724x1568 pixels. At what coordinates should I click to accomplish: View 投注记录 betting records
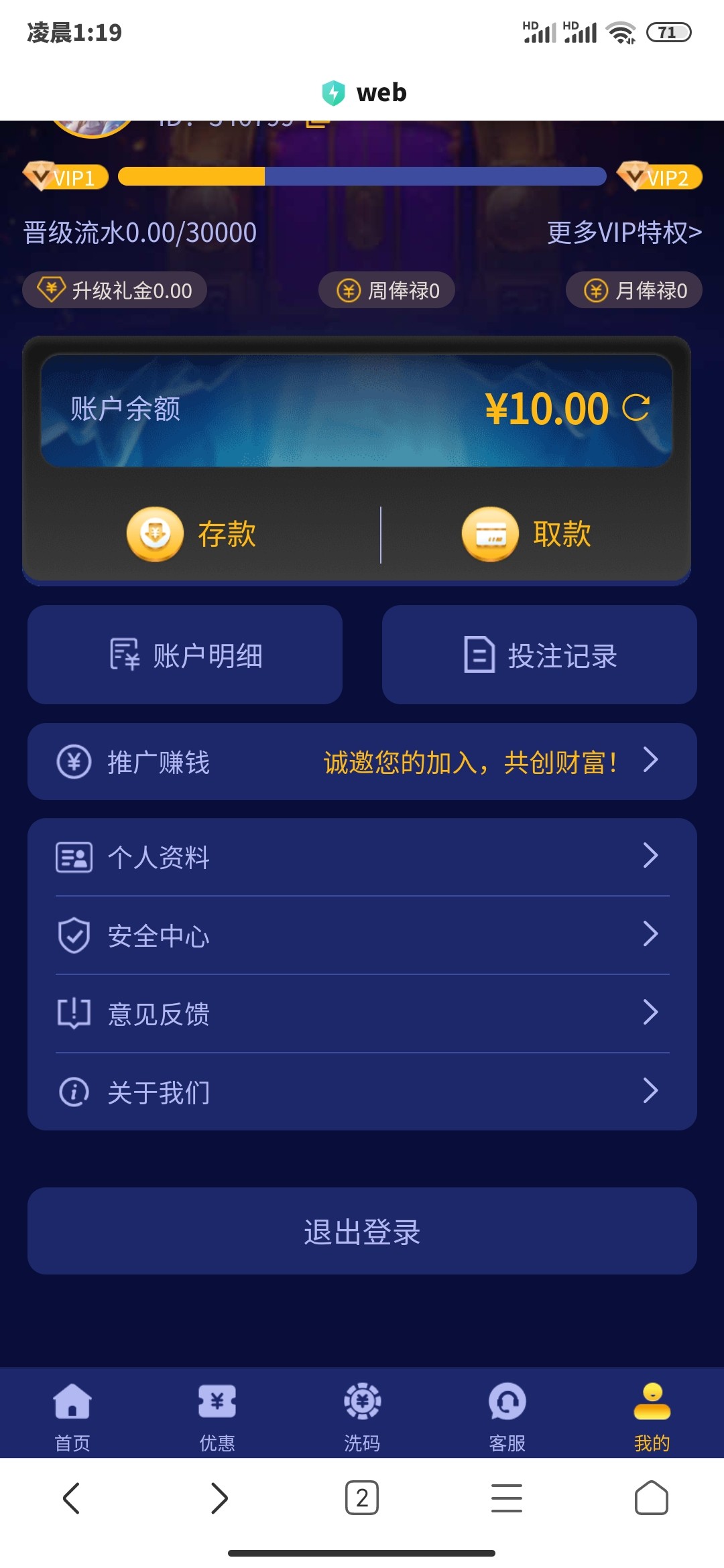click(539, 655)
